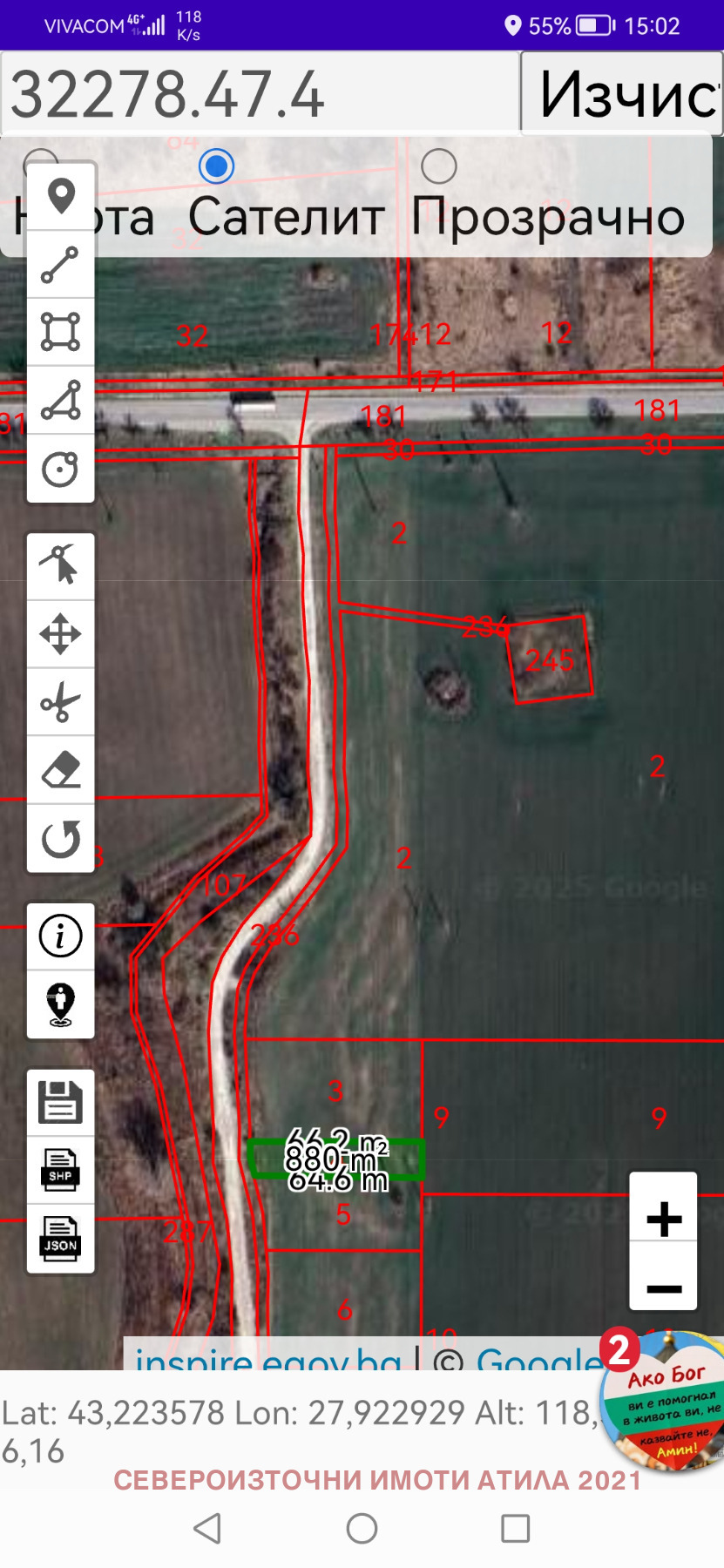Zoom in the map with the plus button
This screenshot has width=724, height=1568.
coord(663,1218)
